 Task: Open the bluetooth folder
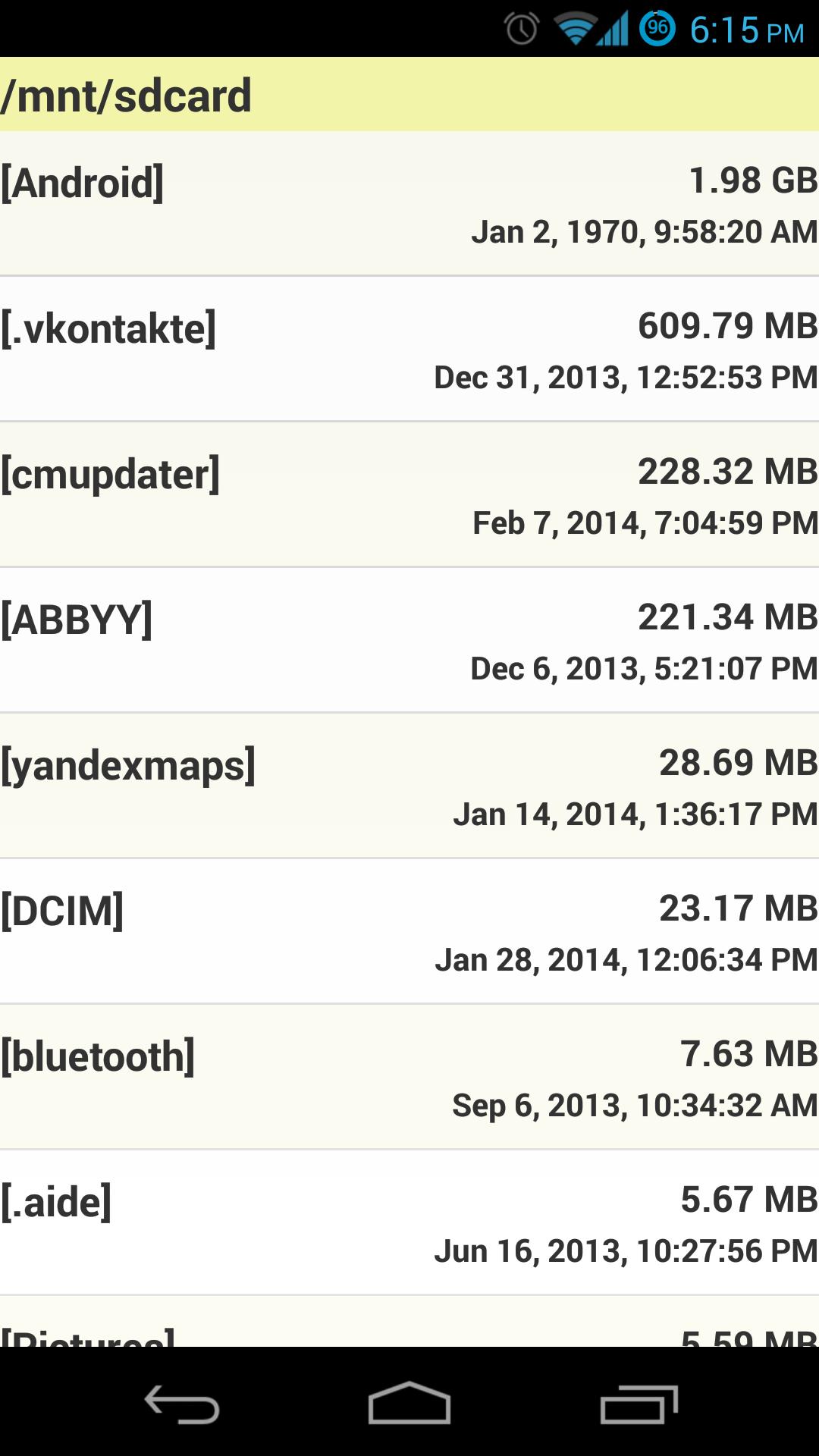click(409, 1077)
